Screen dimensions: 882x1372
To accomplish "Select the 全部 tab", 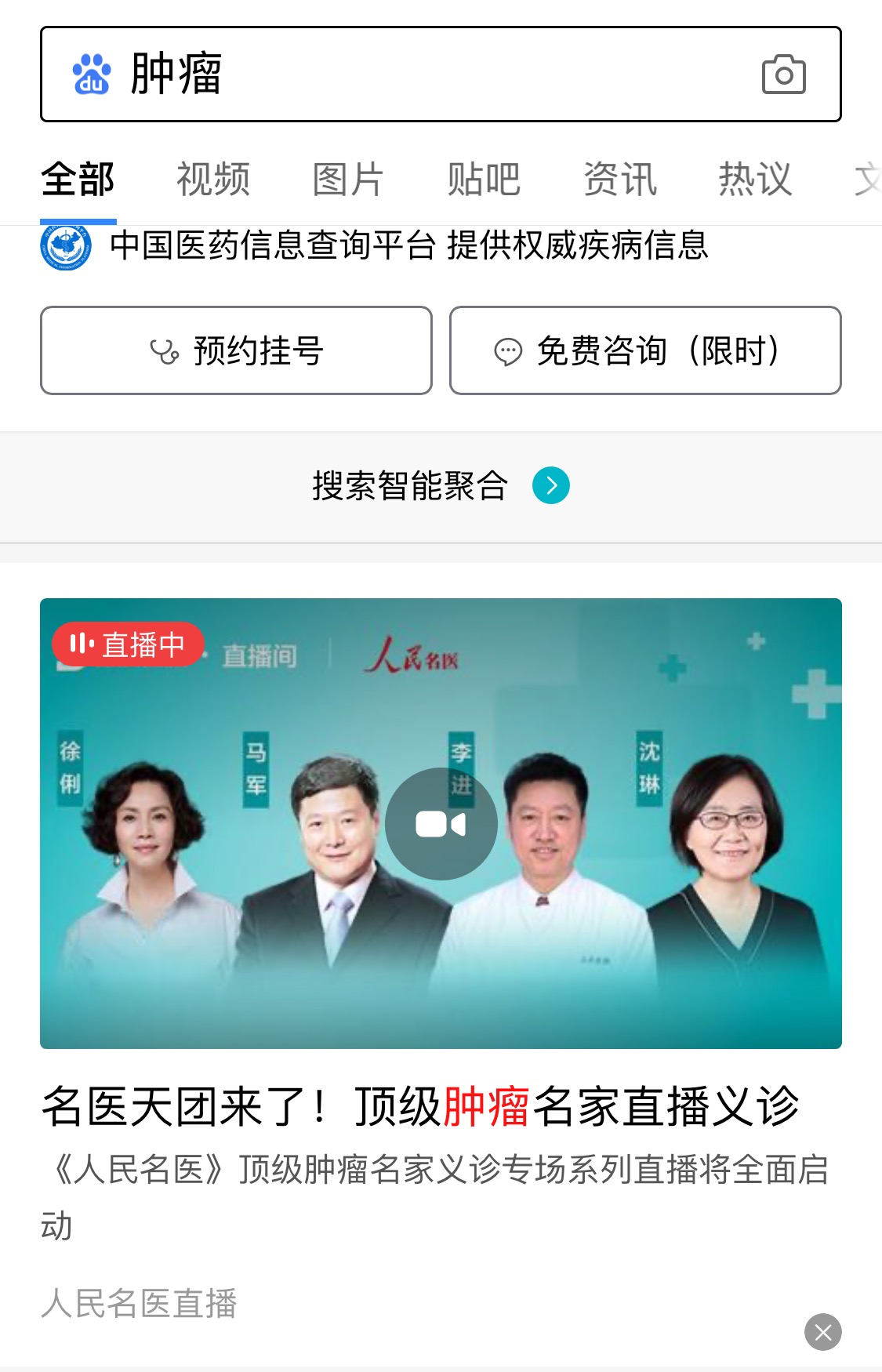I will (x=78, y=180).
